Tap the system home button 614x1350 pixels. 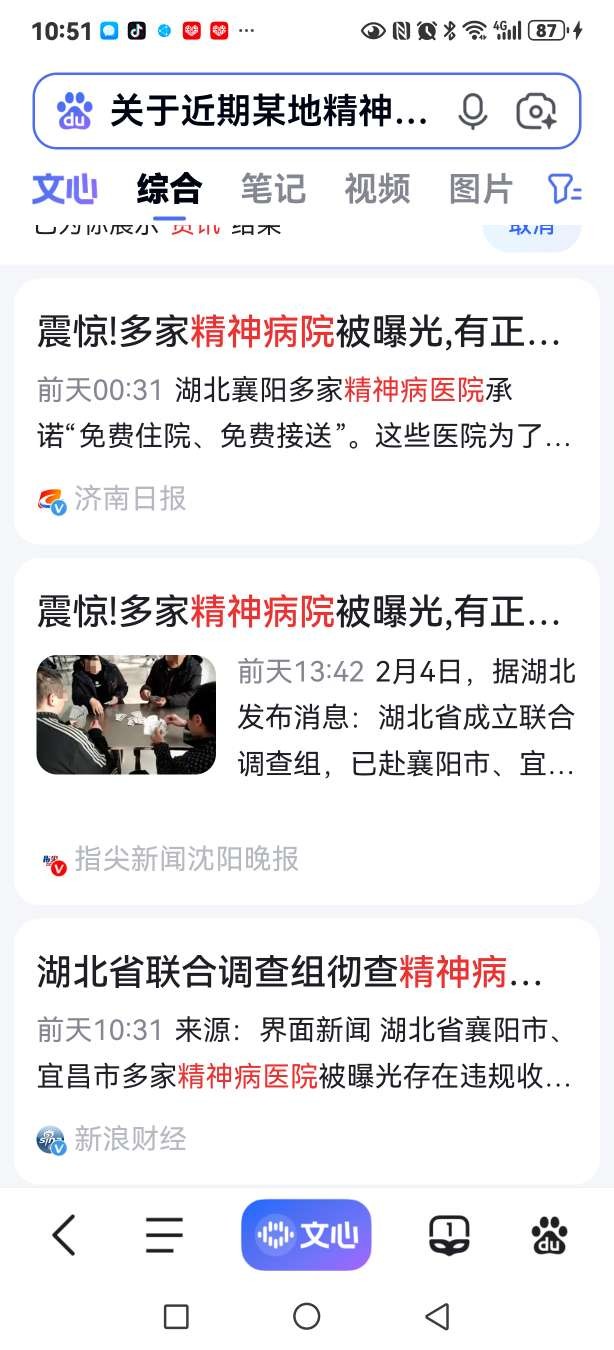coord(306,1316)
